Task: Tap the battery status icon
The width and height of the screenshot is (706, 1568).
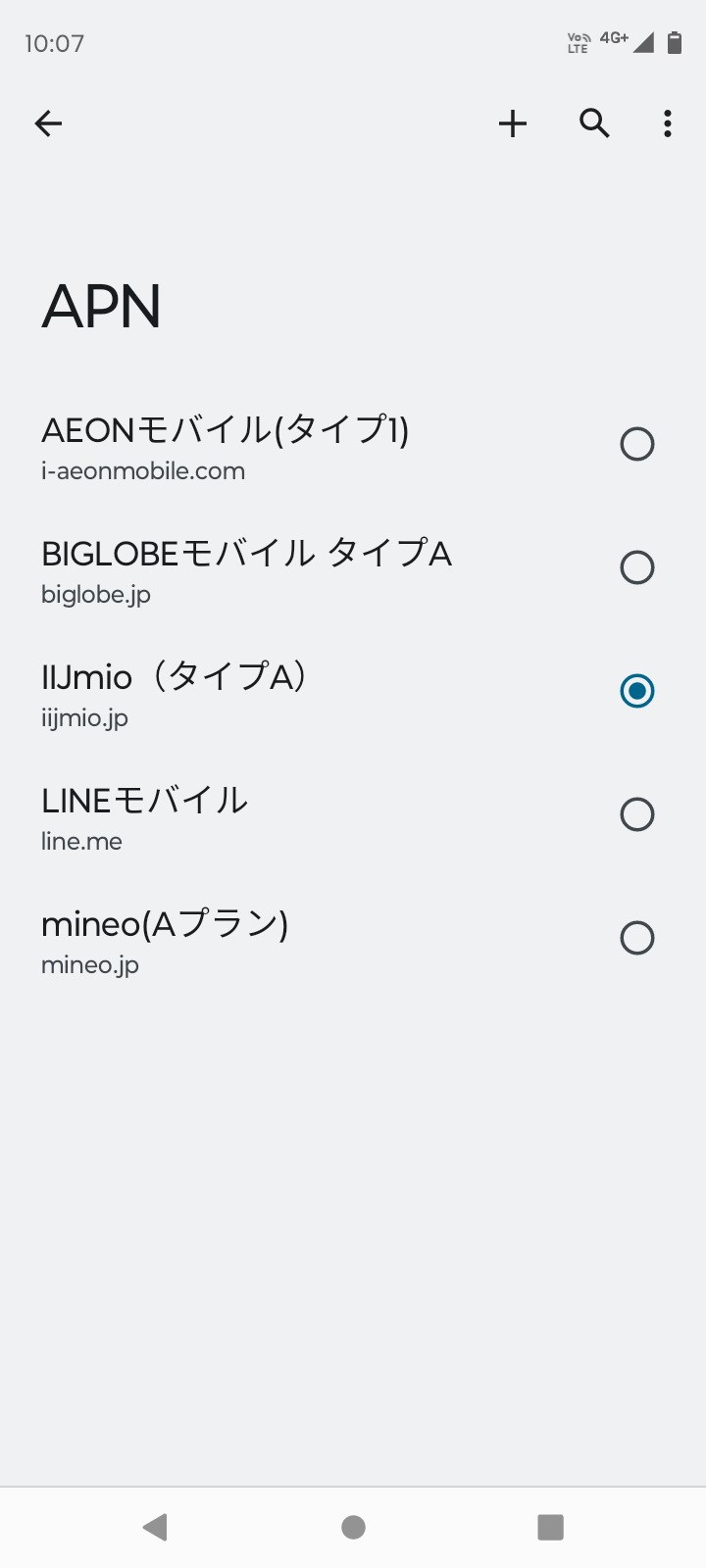Action: [x=675, y=41]
